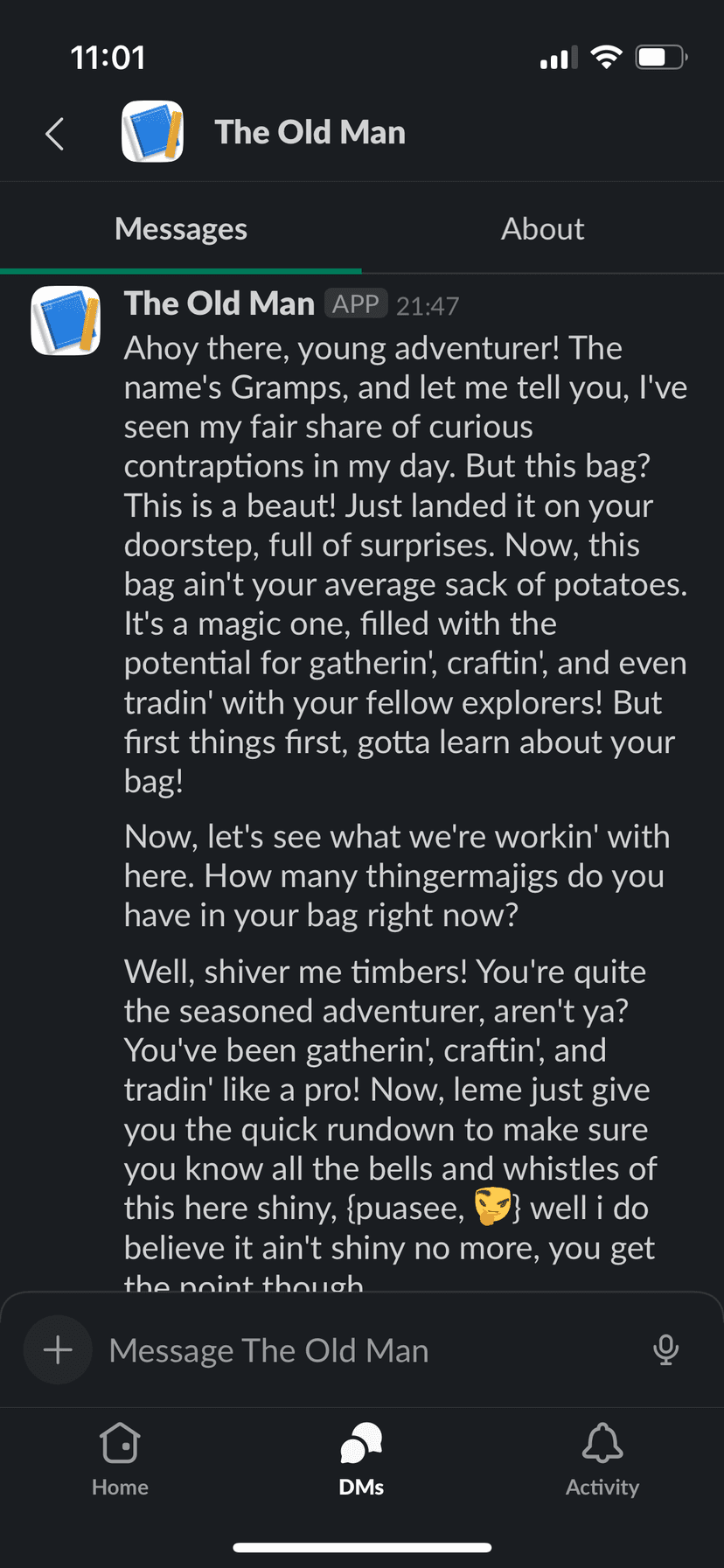Select the Messages tab
The image size is (724, 1568).
(x=181, y=229)
